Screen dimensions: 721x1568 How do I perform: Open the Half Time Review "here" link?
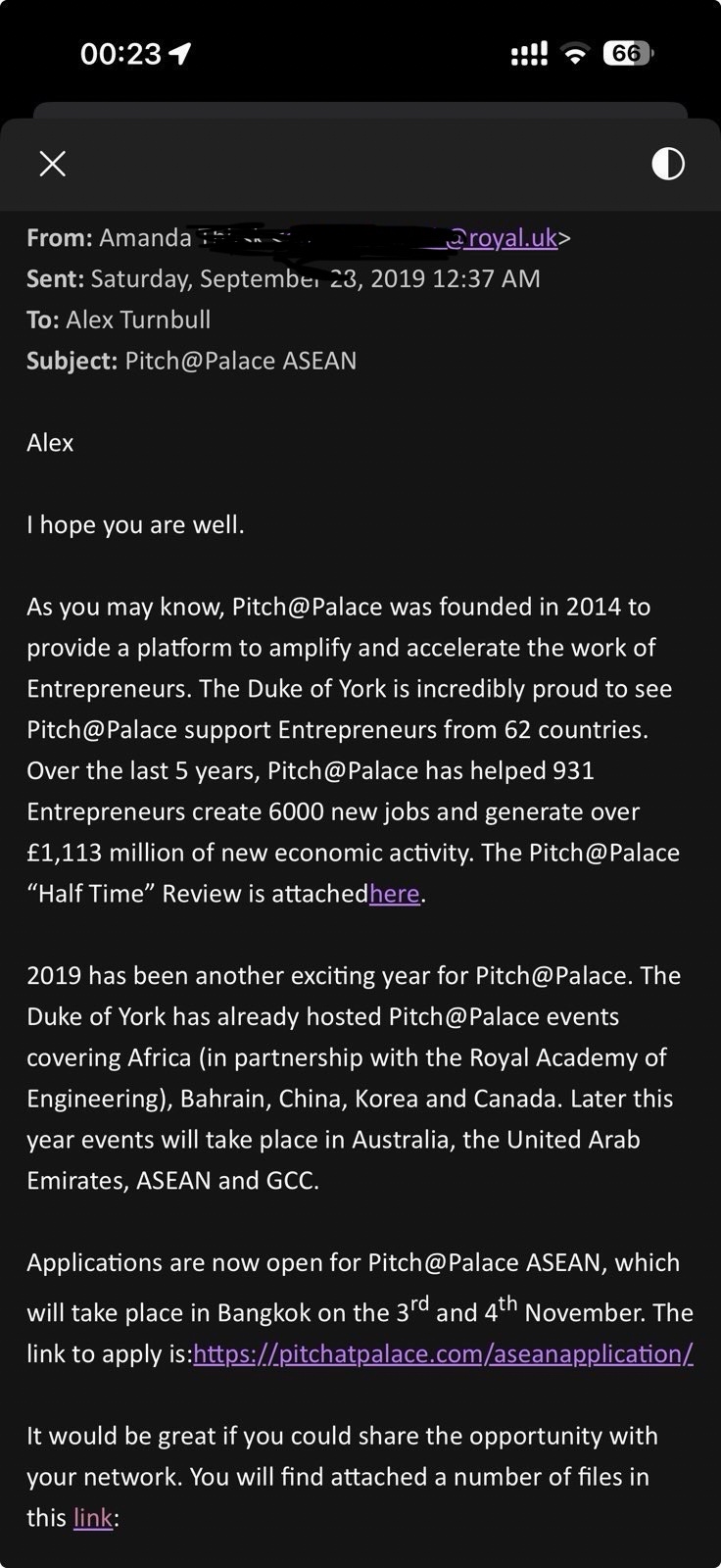coord(394,894)
